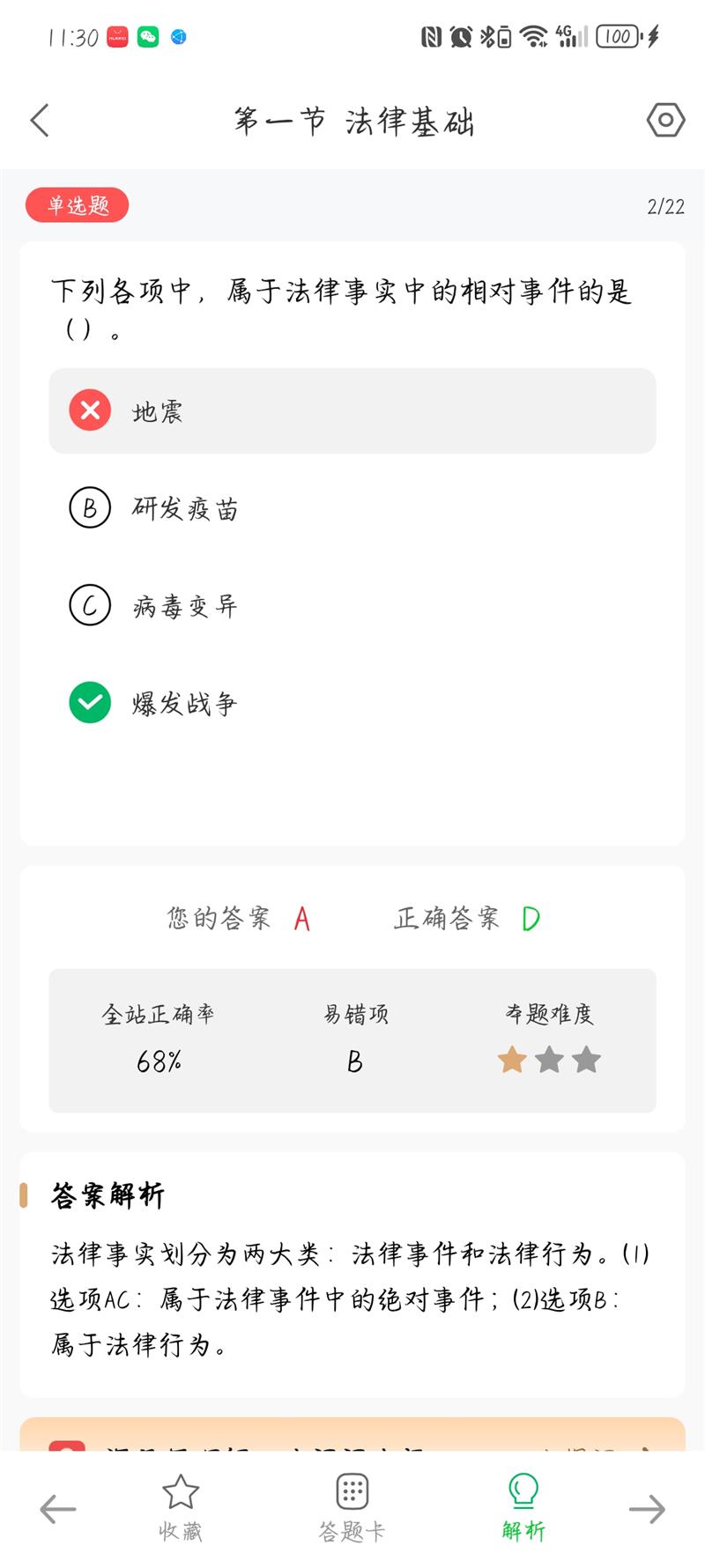The image size is (705, 1568).
Task: Go to the previous question arrow
Action: 58,1509
